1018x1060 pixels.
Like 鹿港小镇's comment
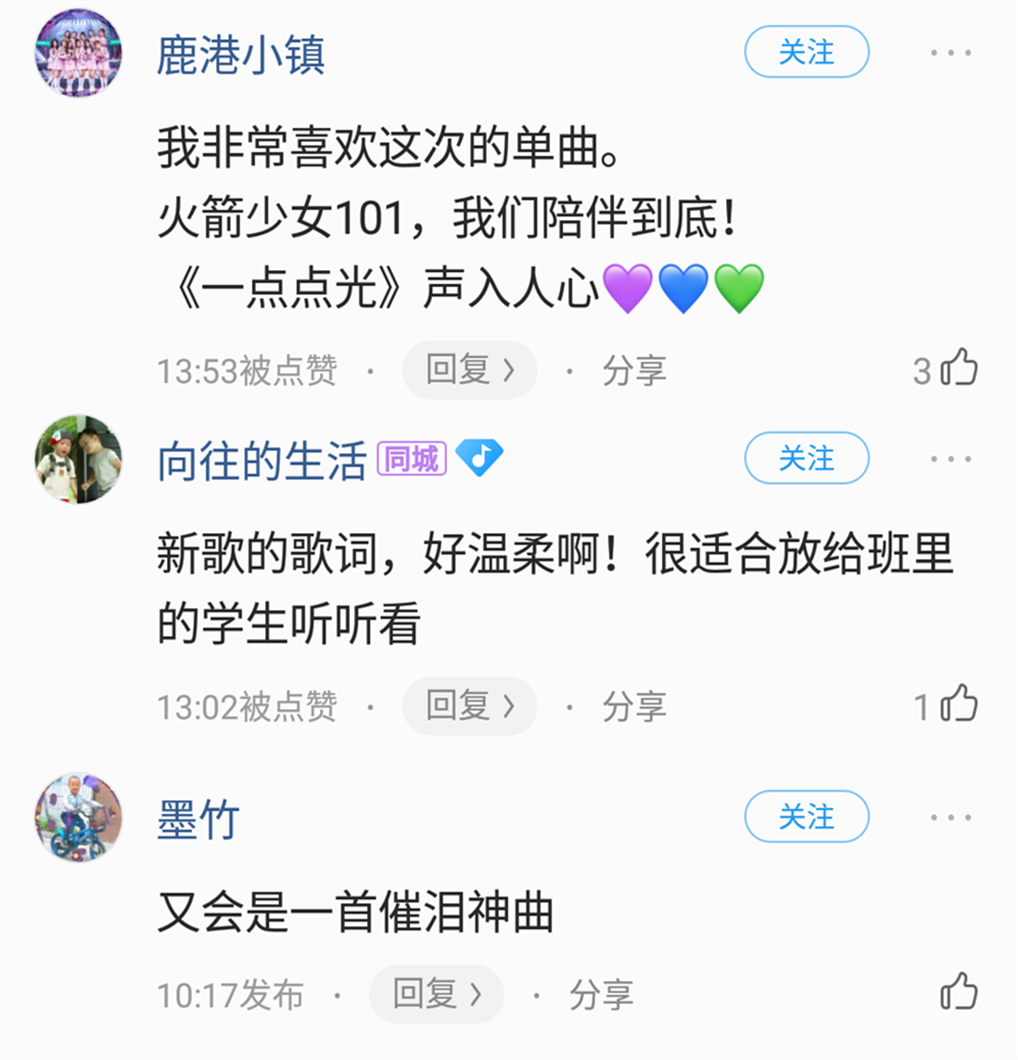click(959, 369)
